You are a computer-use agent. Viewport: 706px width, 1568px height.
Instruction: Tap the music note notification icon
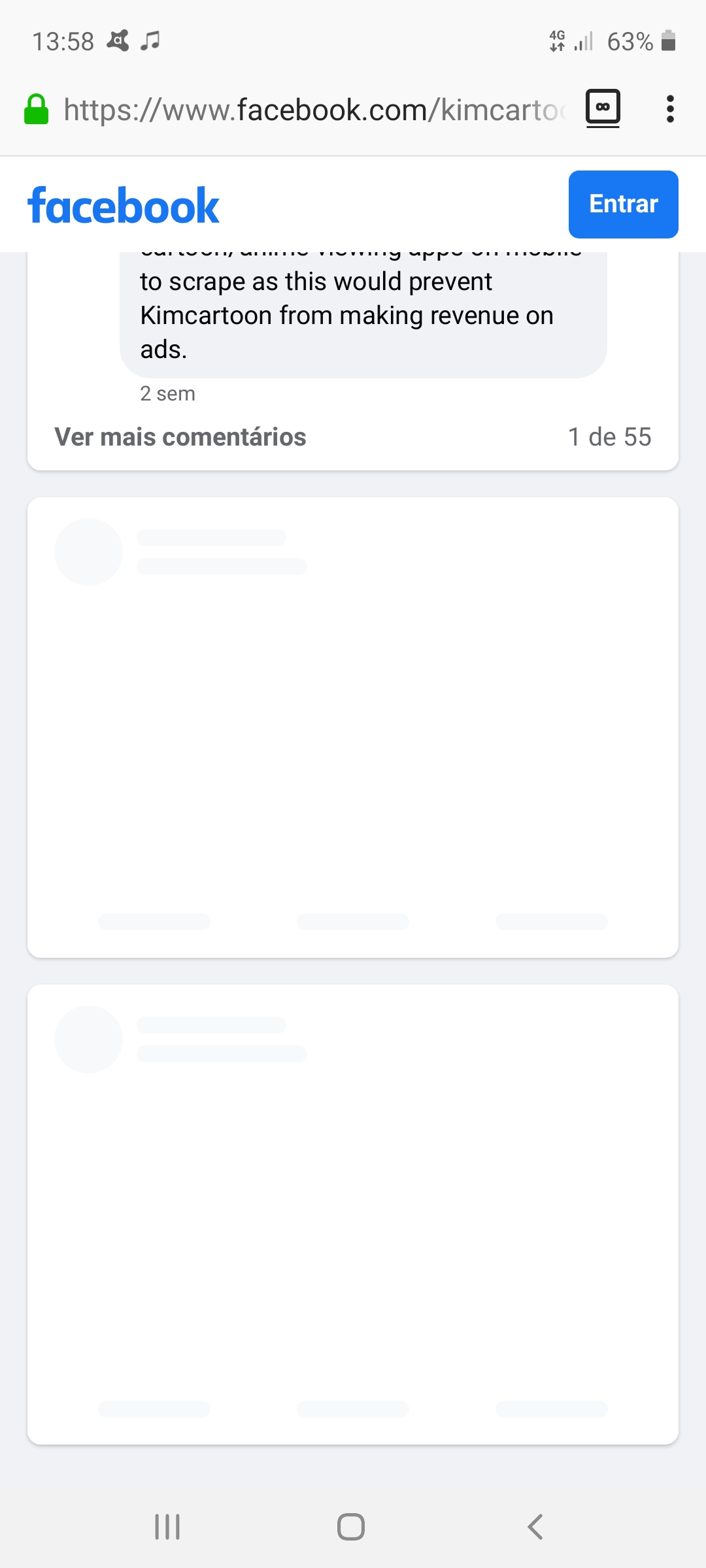click(x=149, y=41)
